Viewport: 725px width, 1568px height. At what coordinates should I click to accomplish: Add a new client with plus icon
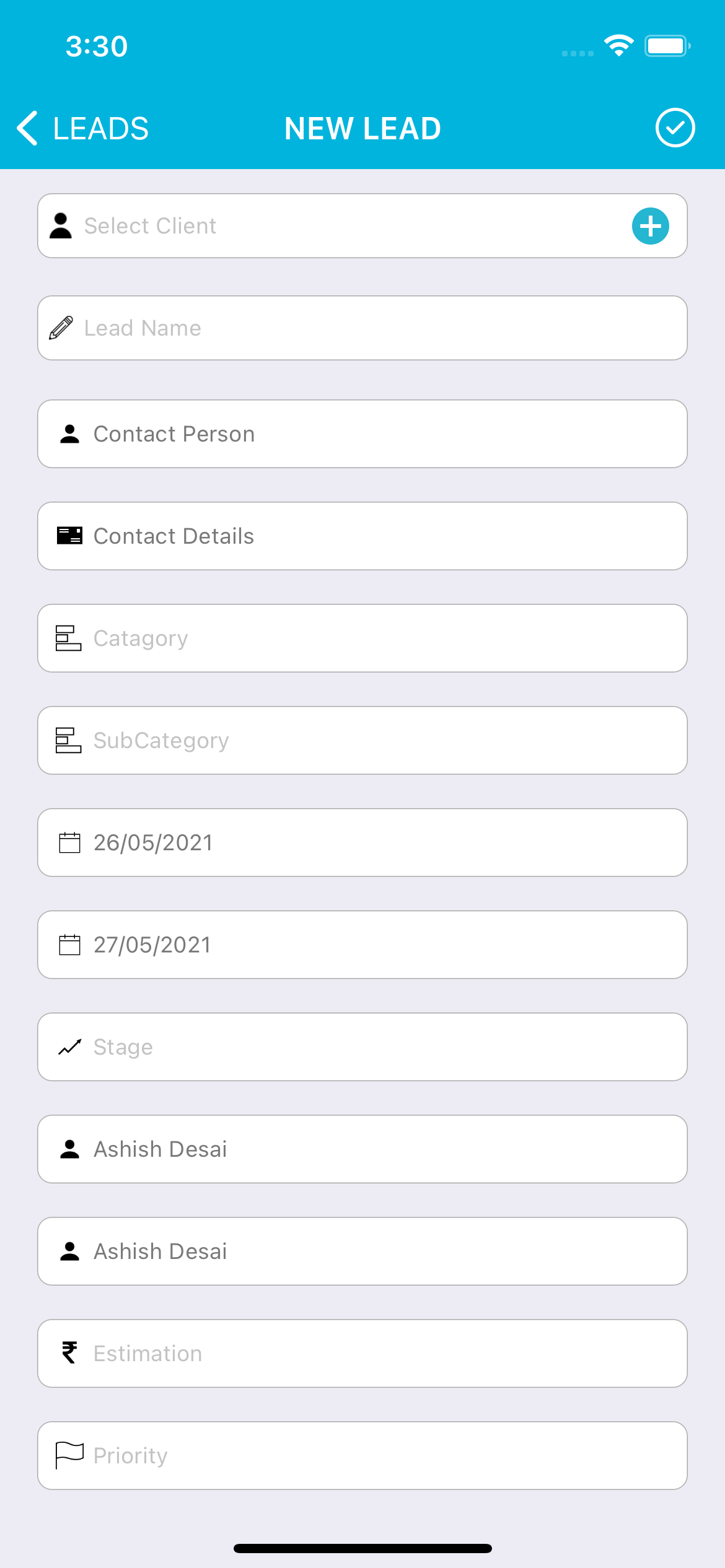[x=650, y=226]
